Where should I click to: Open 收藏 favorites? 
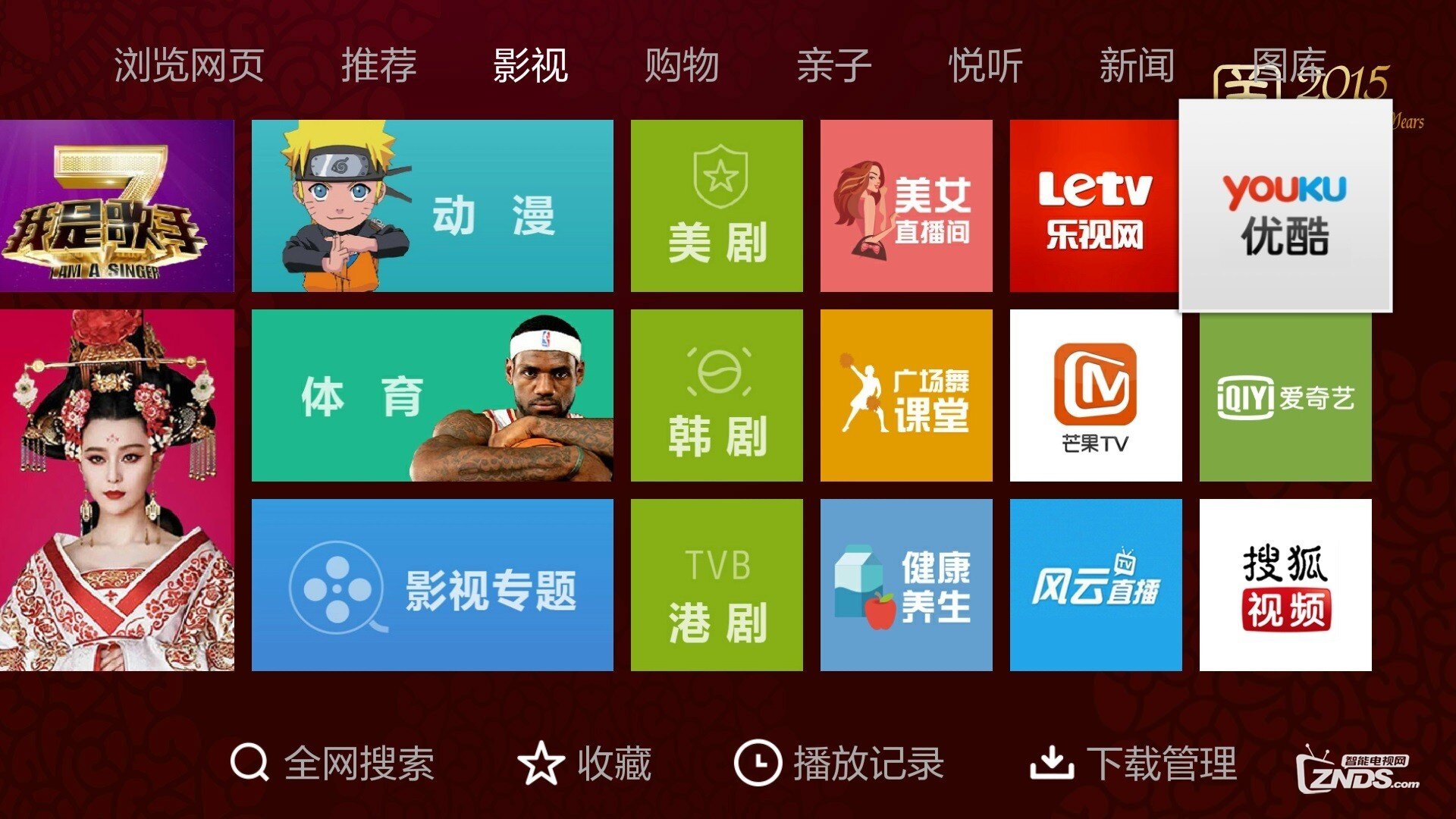[585, 763]
